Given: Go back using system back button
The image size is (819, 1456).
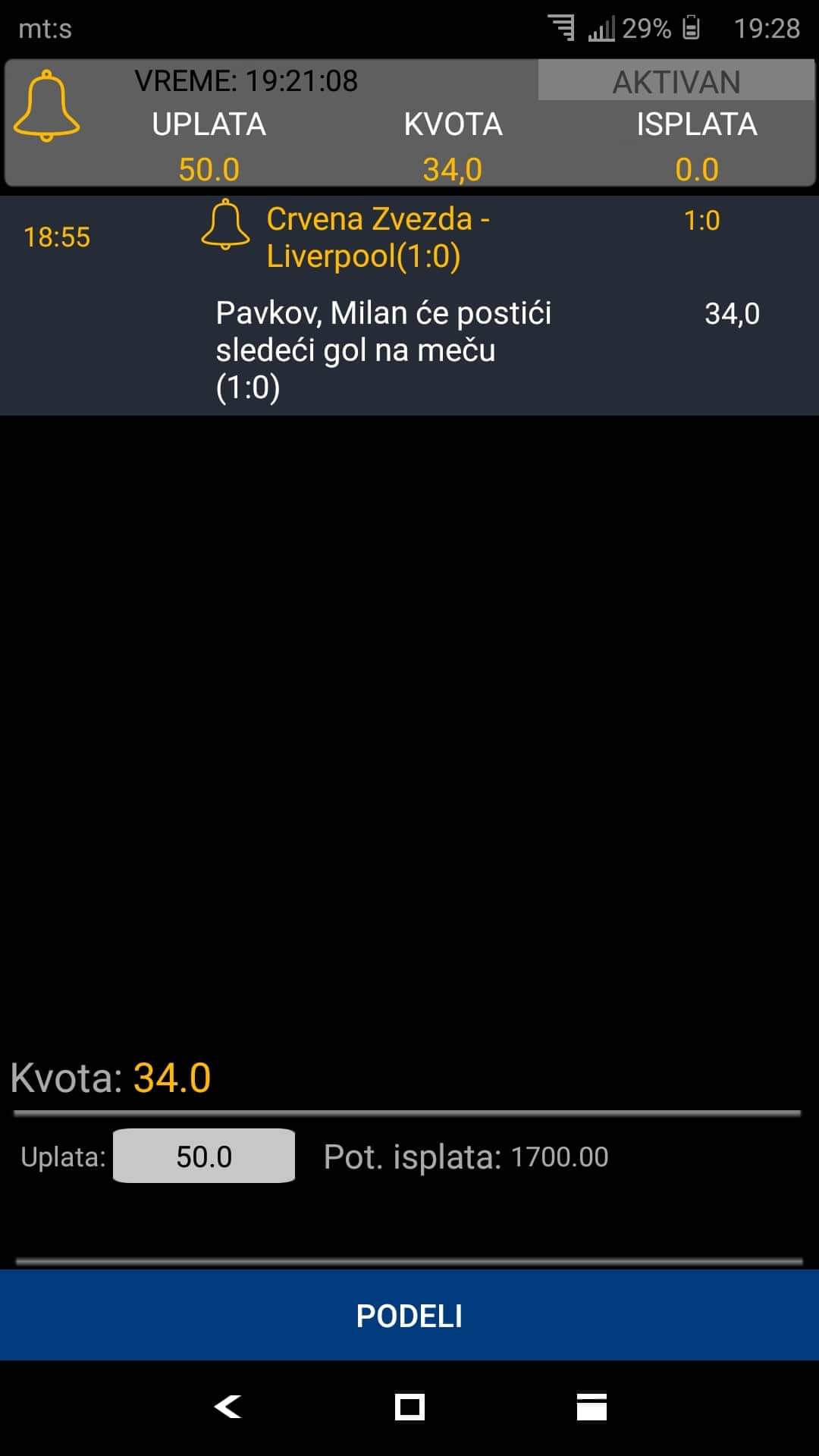Looking at the screenshot, I should (227, 1407).
